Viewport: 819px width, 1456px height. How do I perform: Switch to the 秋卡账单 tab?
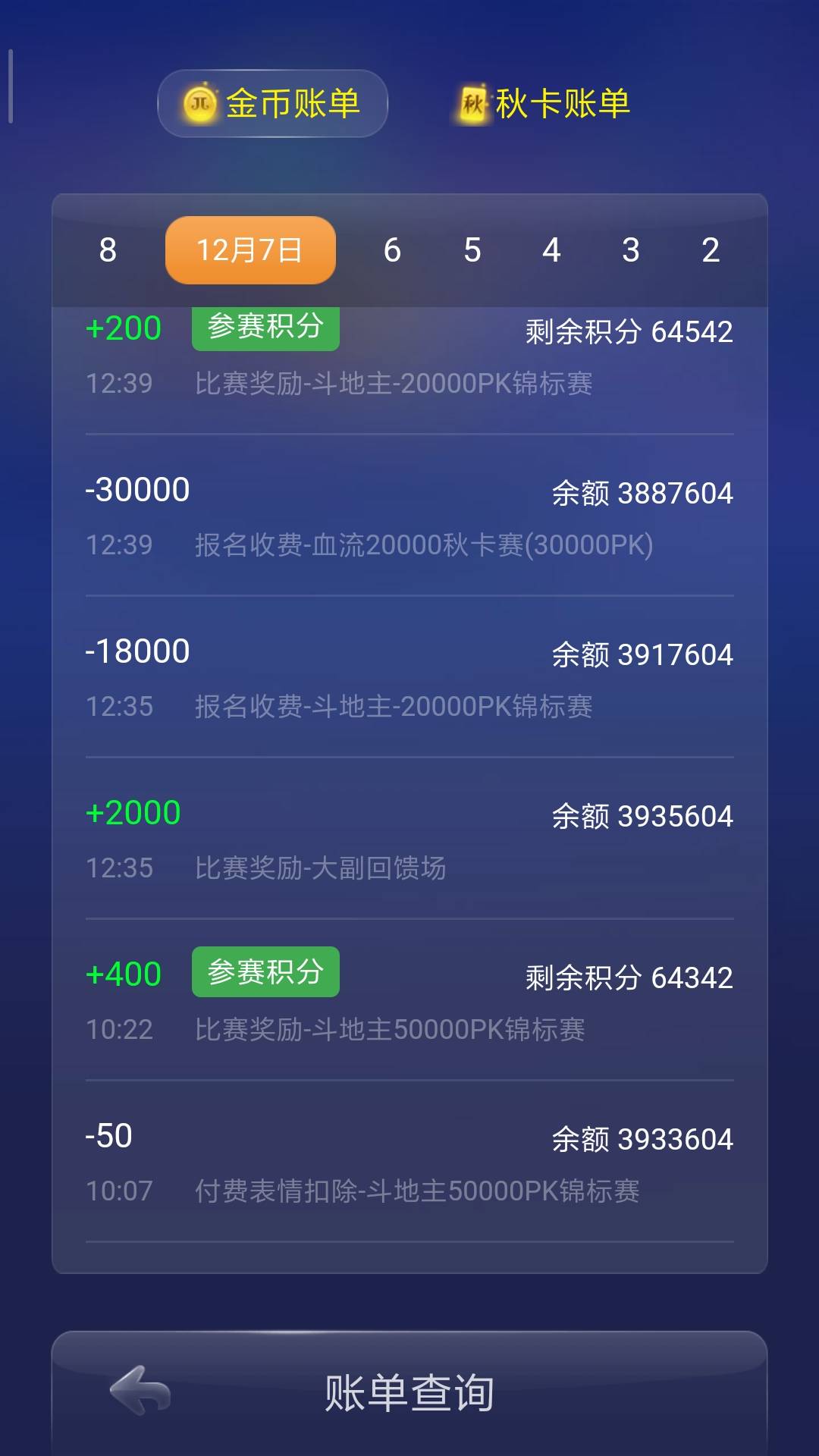coord(563,105)
